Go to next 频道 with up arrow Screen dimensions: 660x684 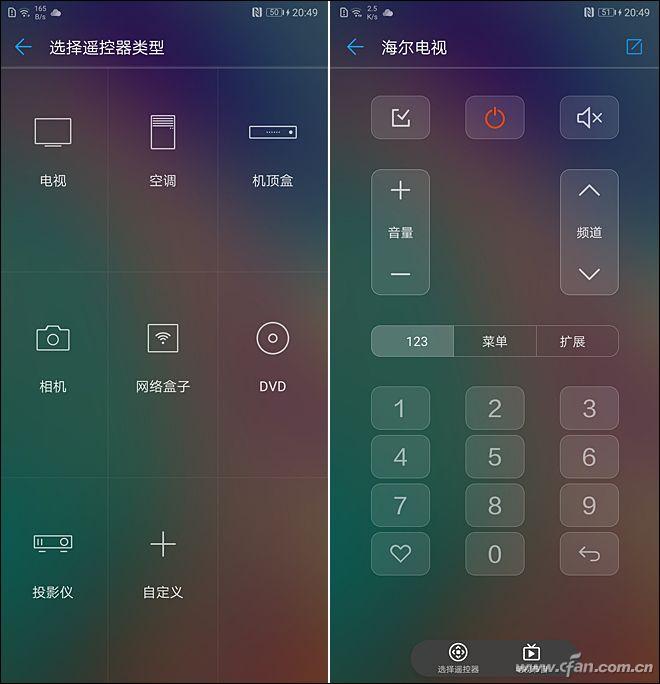click(x=589, y=190)
